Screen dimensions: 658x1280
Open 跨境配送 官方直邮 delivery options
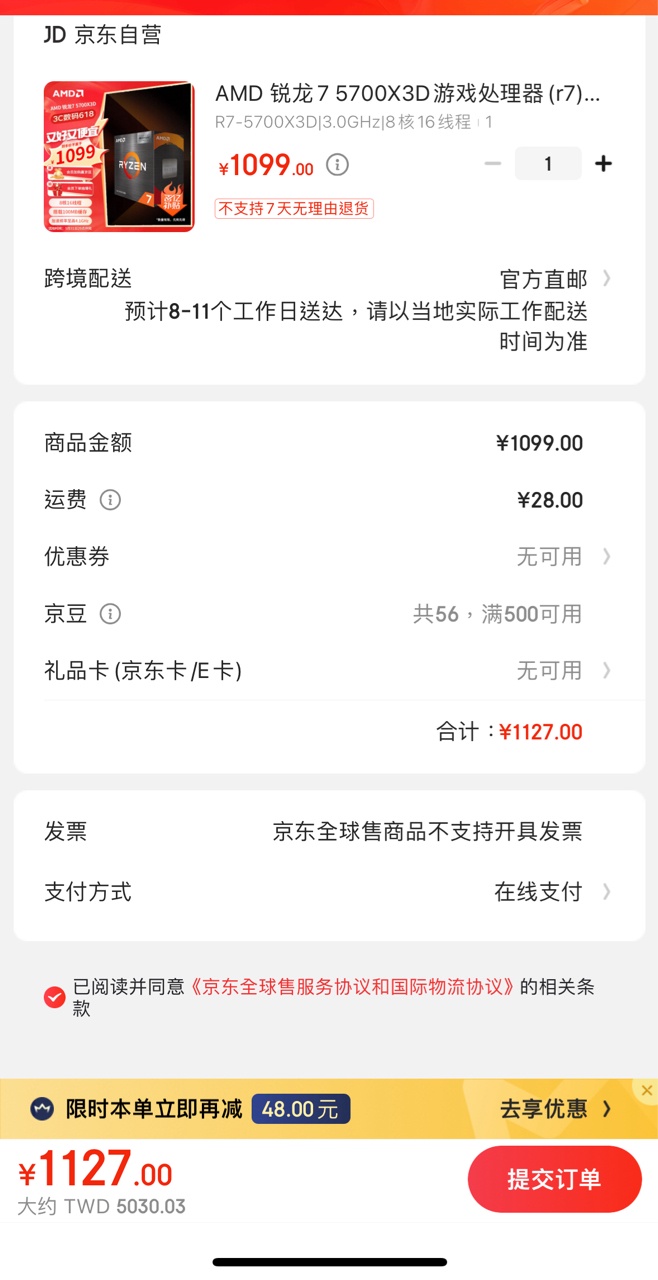click(x=554, y=279)
